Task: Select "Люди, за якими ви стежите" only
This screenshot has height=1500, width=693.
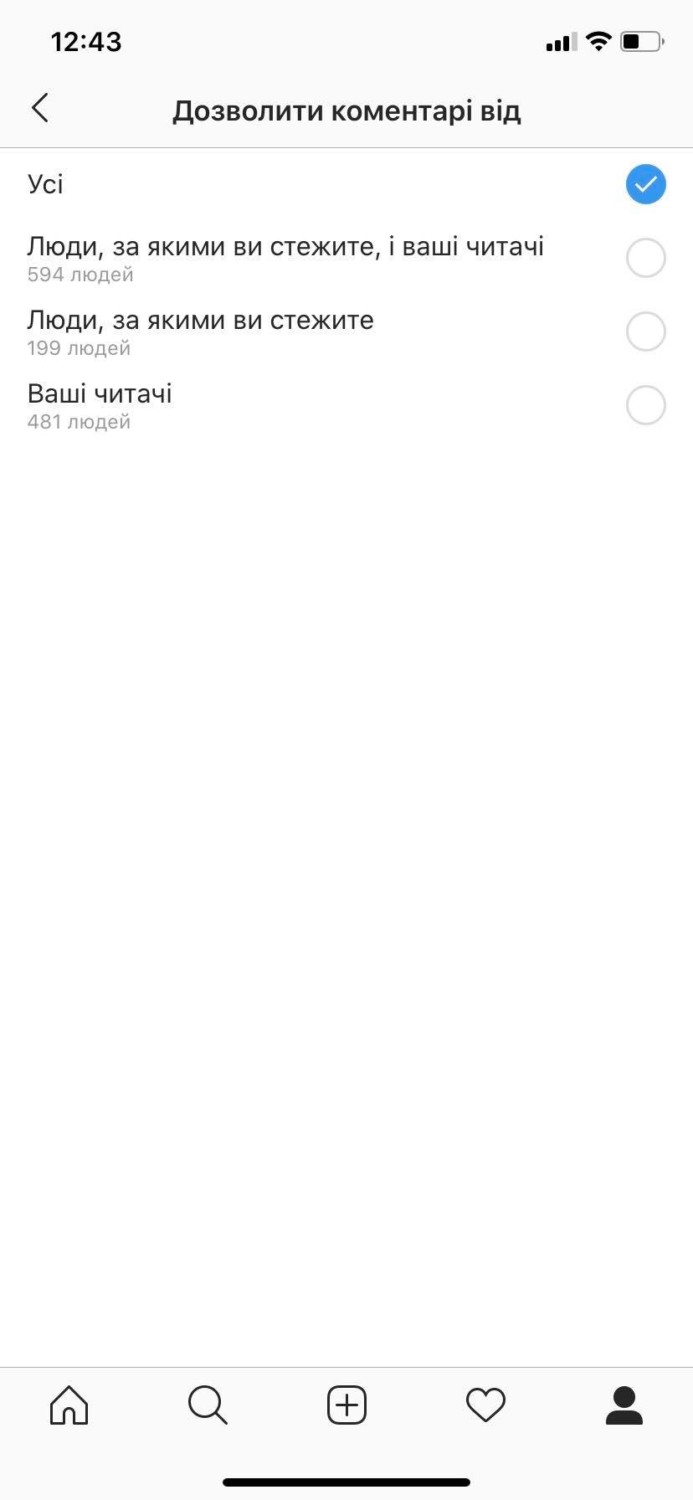Action: click(x=645, y=332)
